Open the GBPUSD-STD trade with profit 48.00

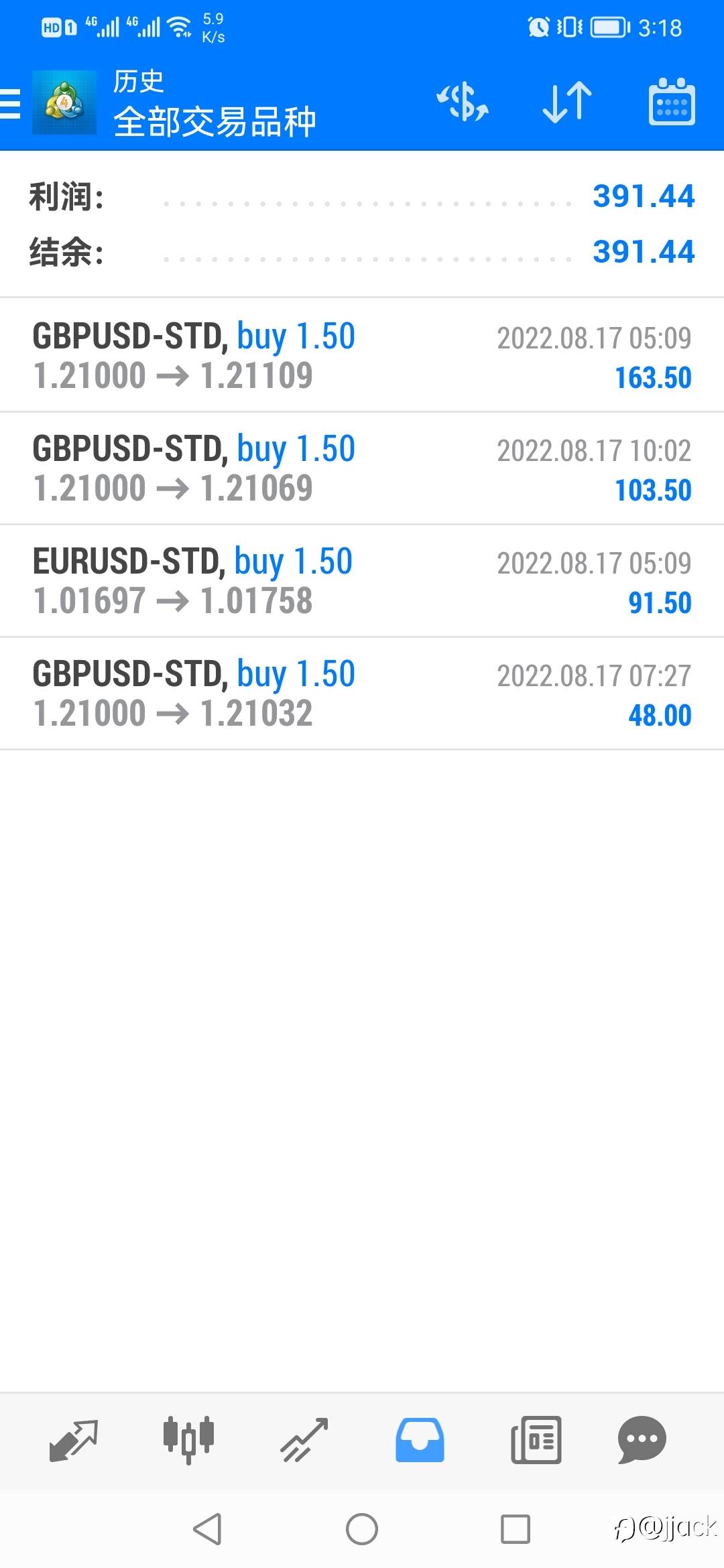coord(362,694)
